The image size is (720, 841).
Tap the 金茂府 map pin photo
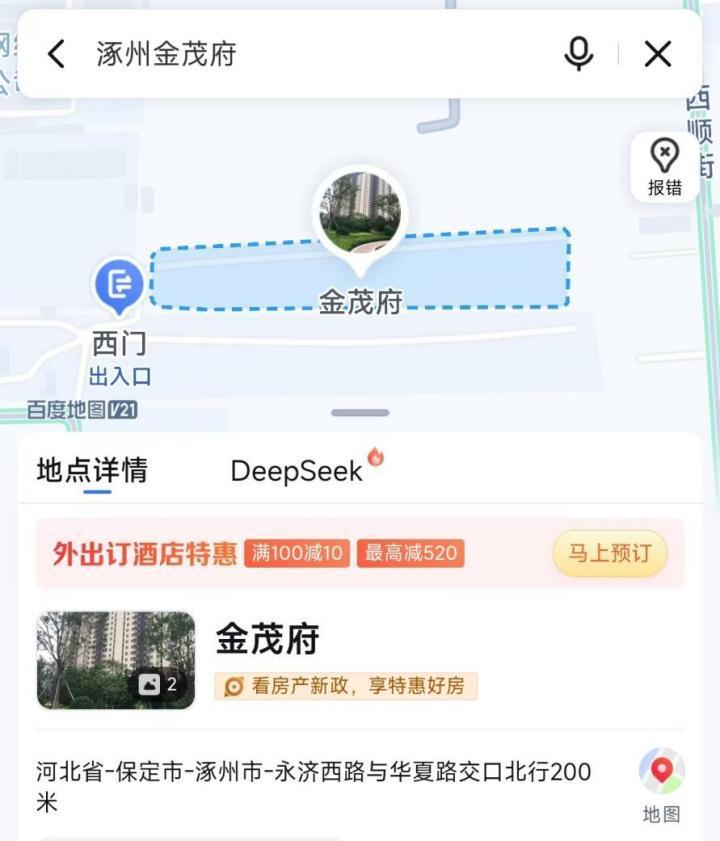(360, 212)
